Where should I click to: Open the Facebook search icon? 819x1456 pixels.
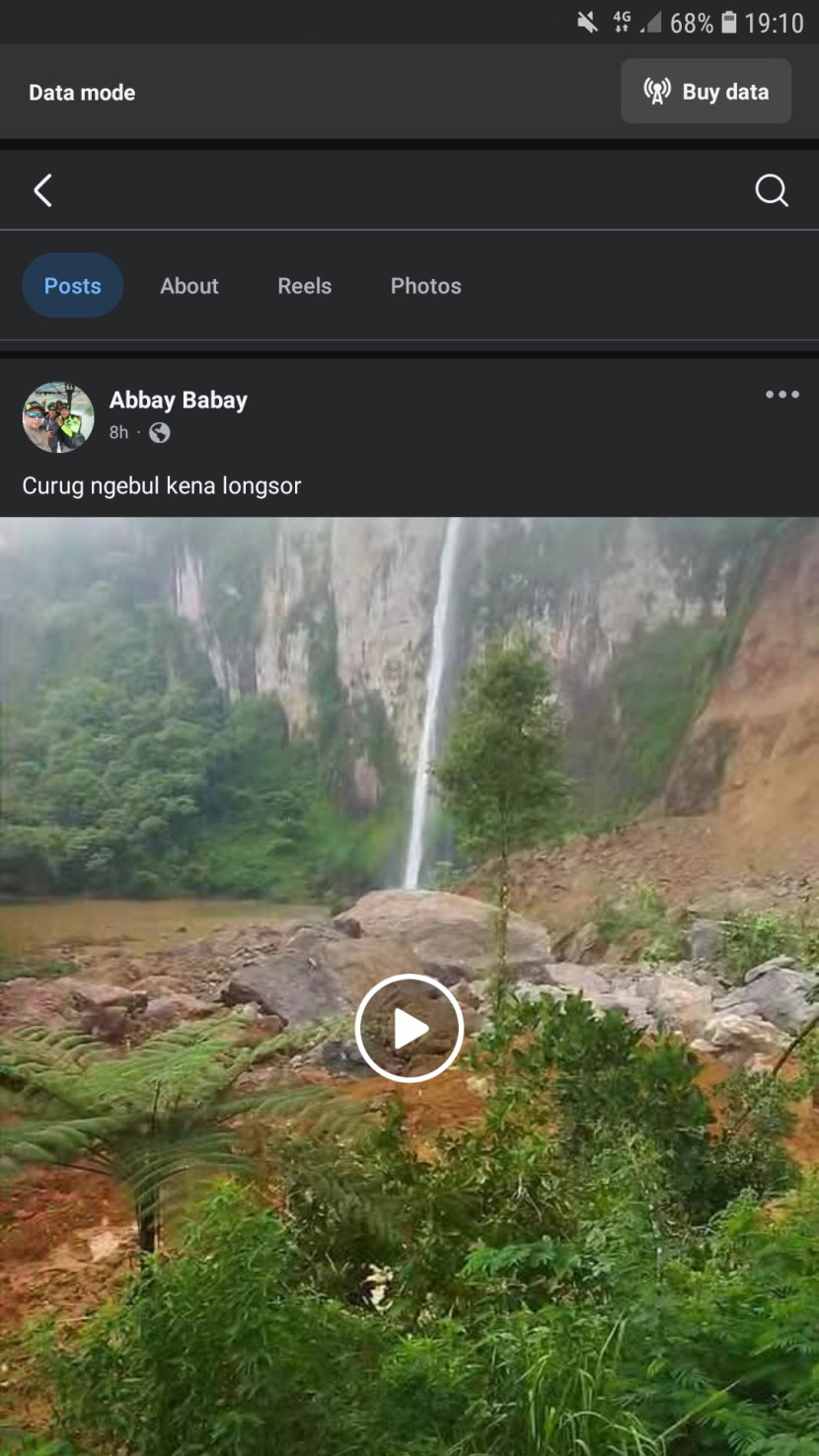coord(772,190)
